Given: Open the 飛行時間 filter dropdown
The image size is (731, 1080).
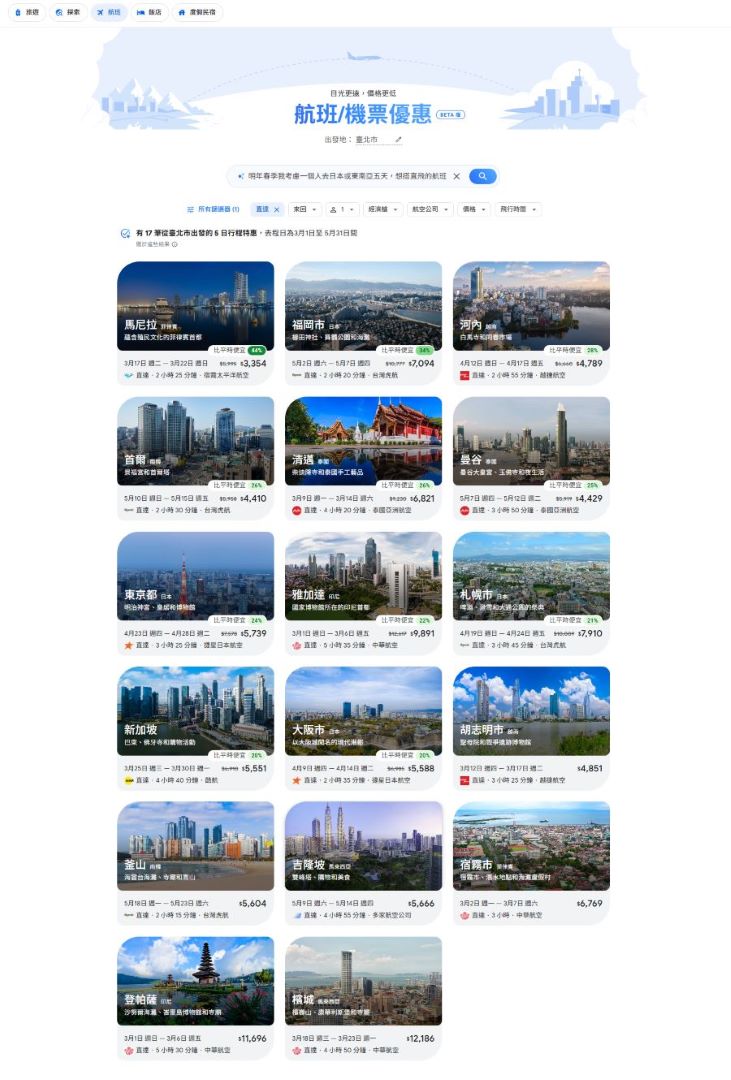Looking at the screenshot, I should pyautogui.click(x=518, y=209).
